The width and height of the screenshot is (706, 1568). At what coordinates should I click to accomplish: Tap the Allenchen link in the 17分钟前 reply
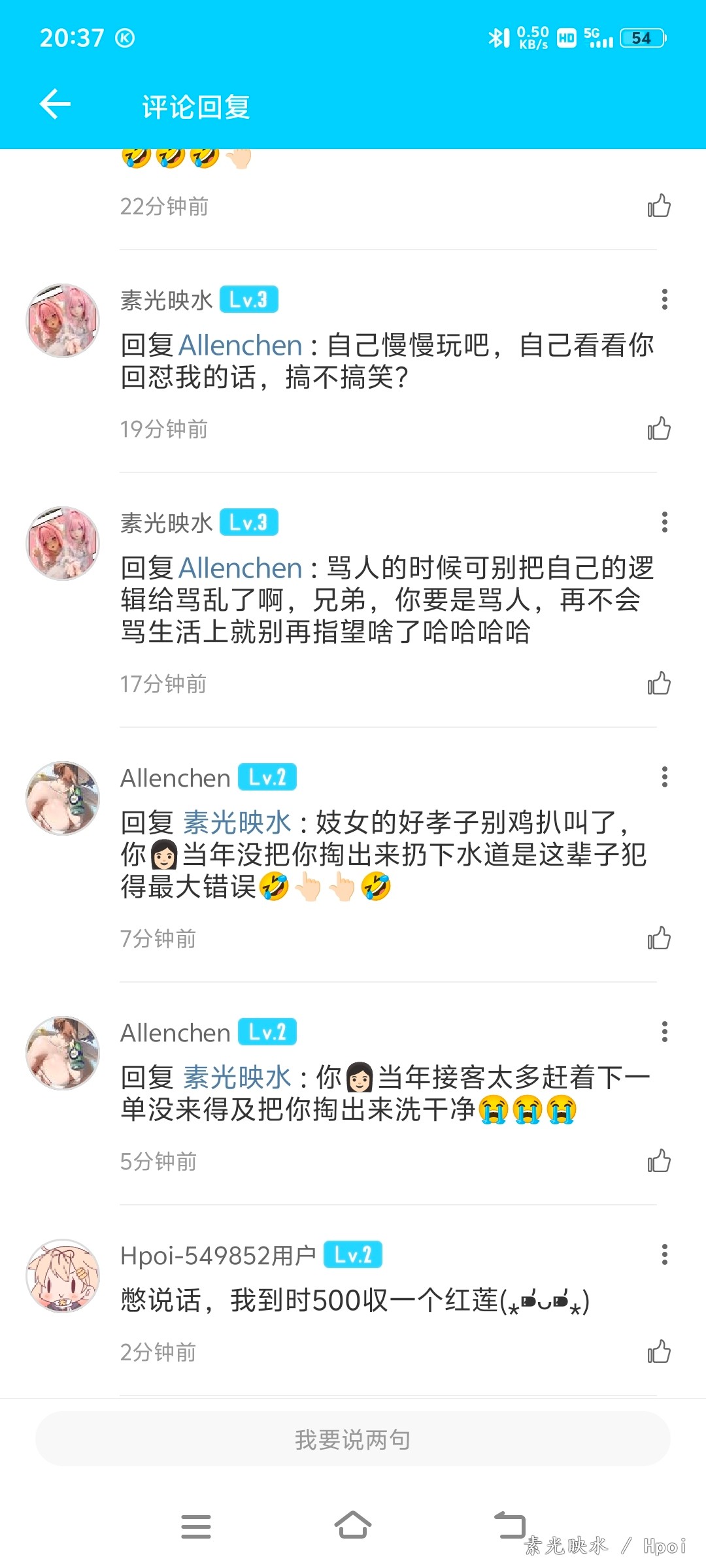pos(241,568)
